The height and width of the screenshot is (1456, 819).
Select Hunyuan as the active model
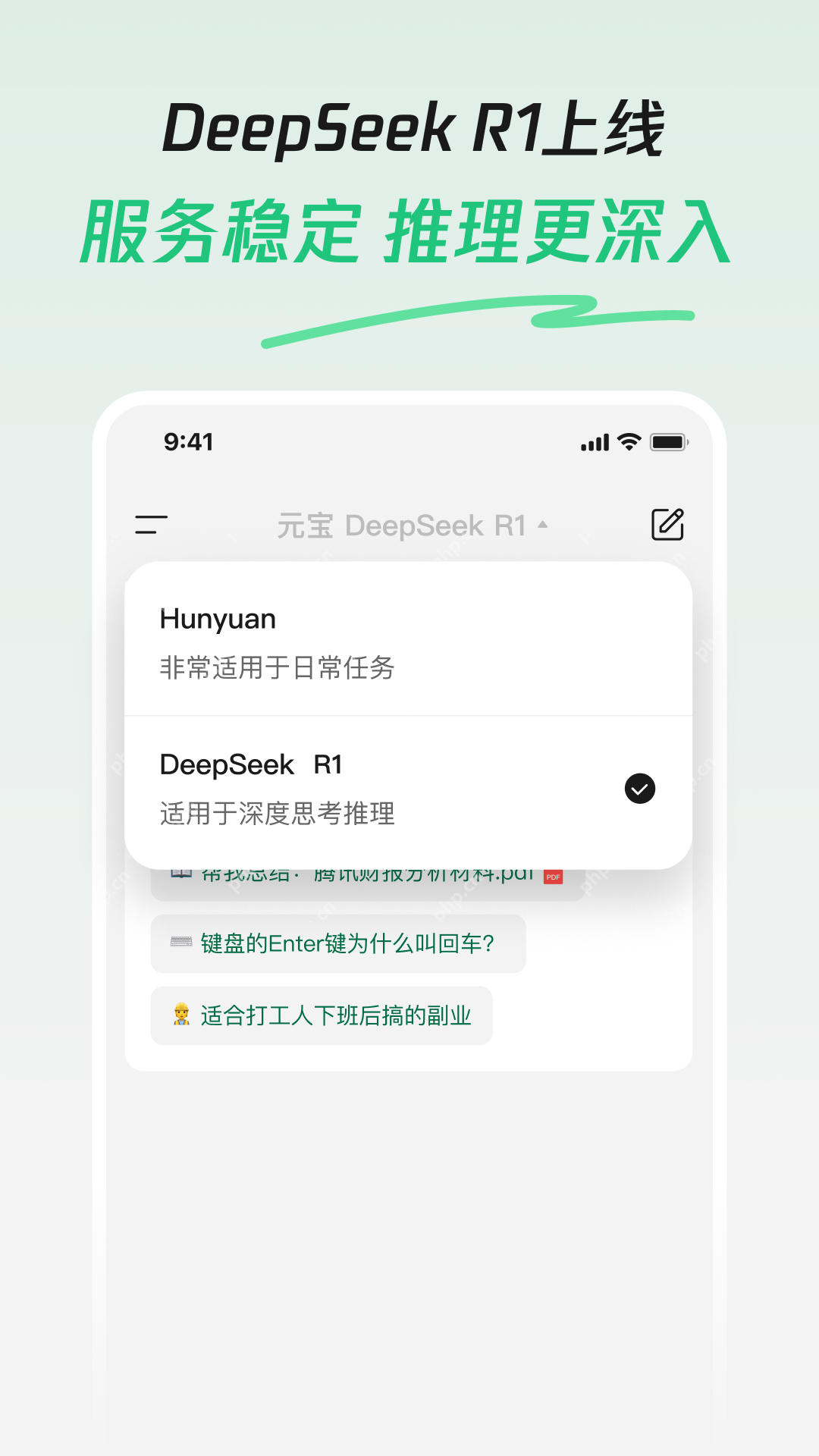[409, 641]
